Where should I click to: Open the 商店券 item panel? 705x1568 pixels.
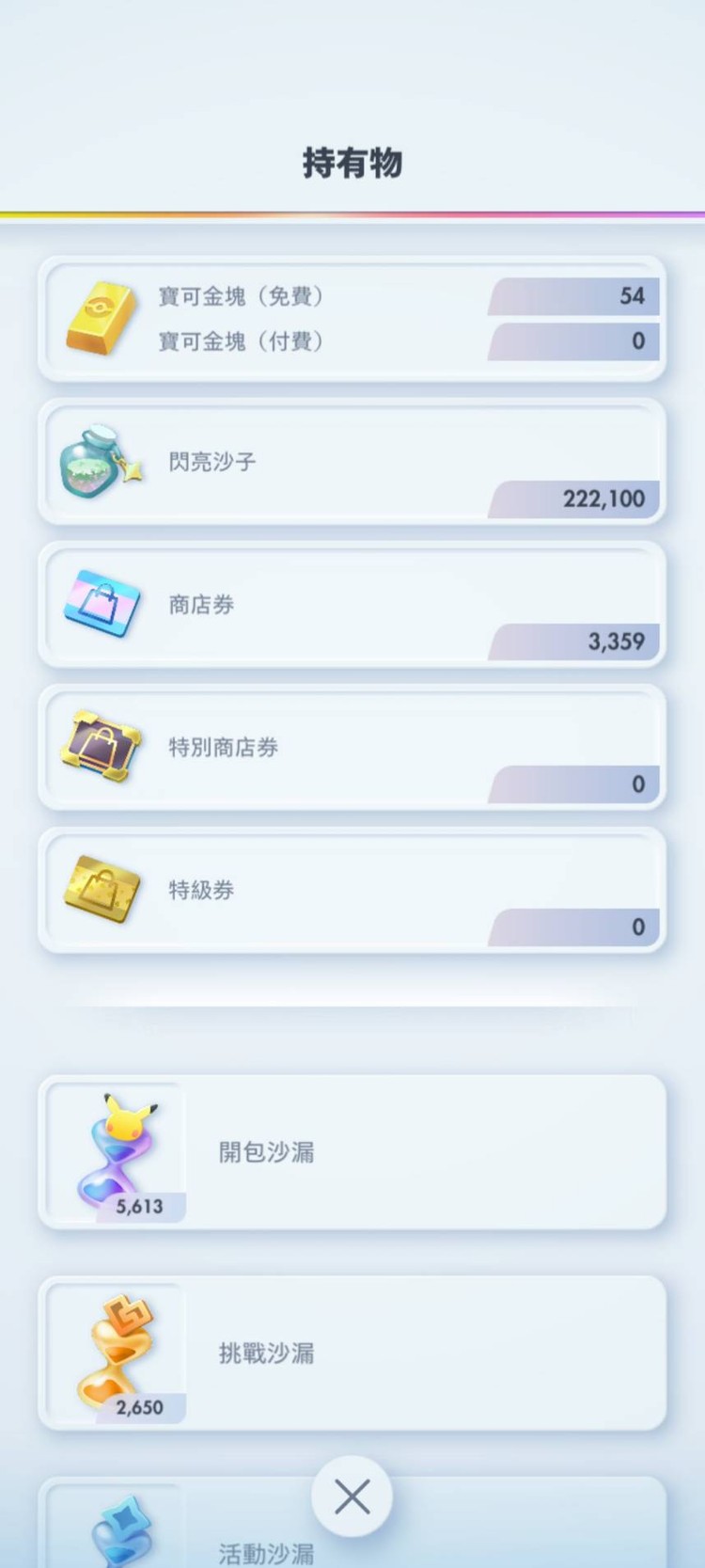tap(352, 605)
